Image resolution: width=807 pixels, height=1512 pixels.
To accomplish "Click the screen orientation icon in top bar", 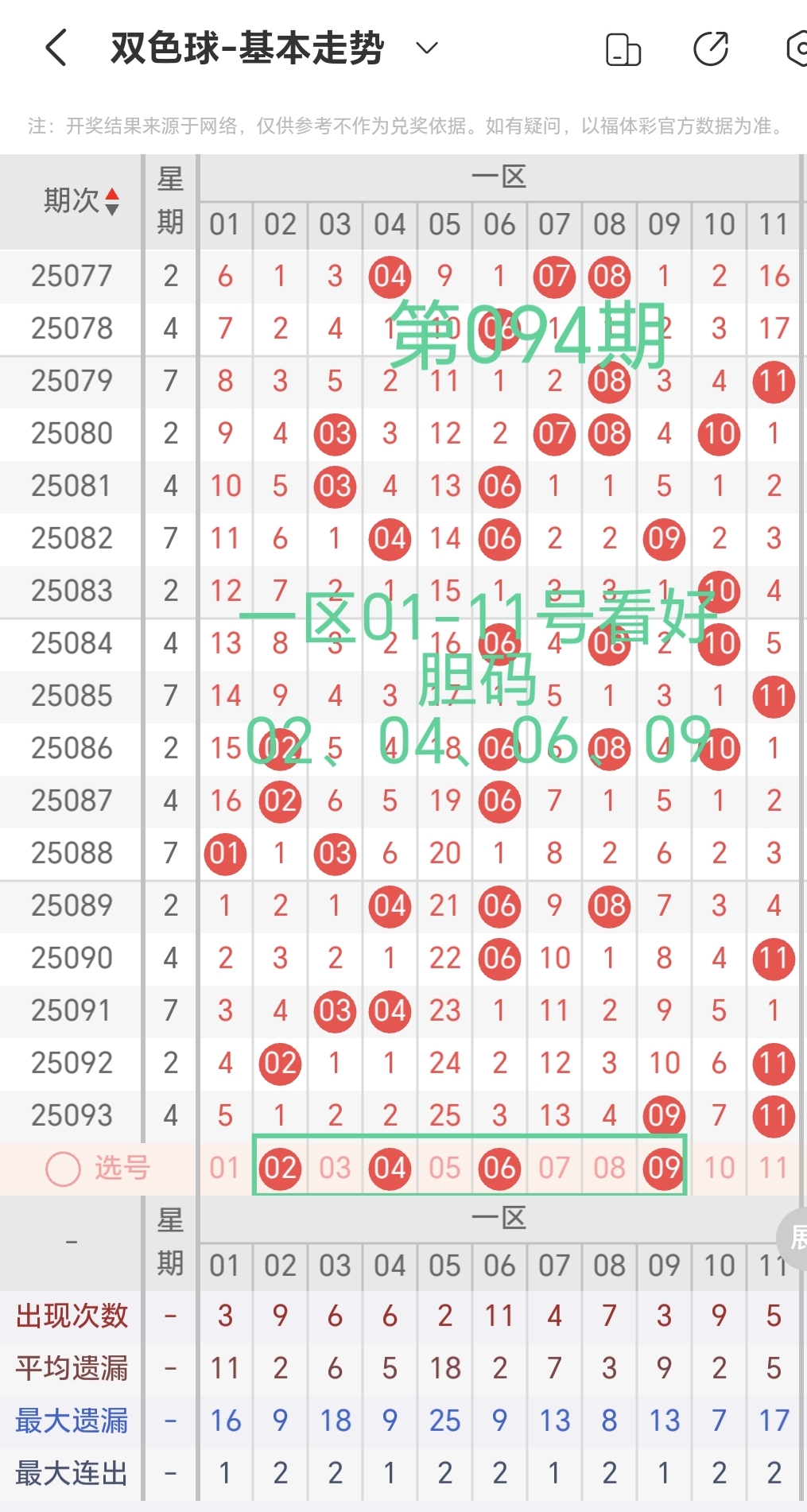I will click(623, 48).
